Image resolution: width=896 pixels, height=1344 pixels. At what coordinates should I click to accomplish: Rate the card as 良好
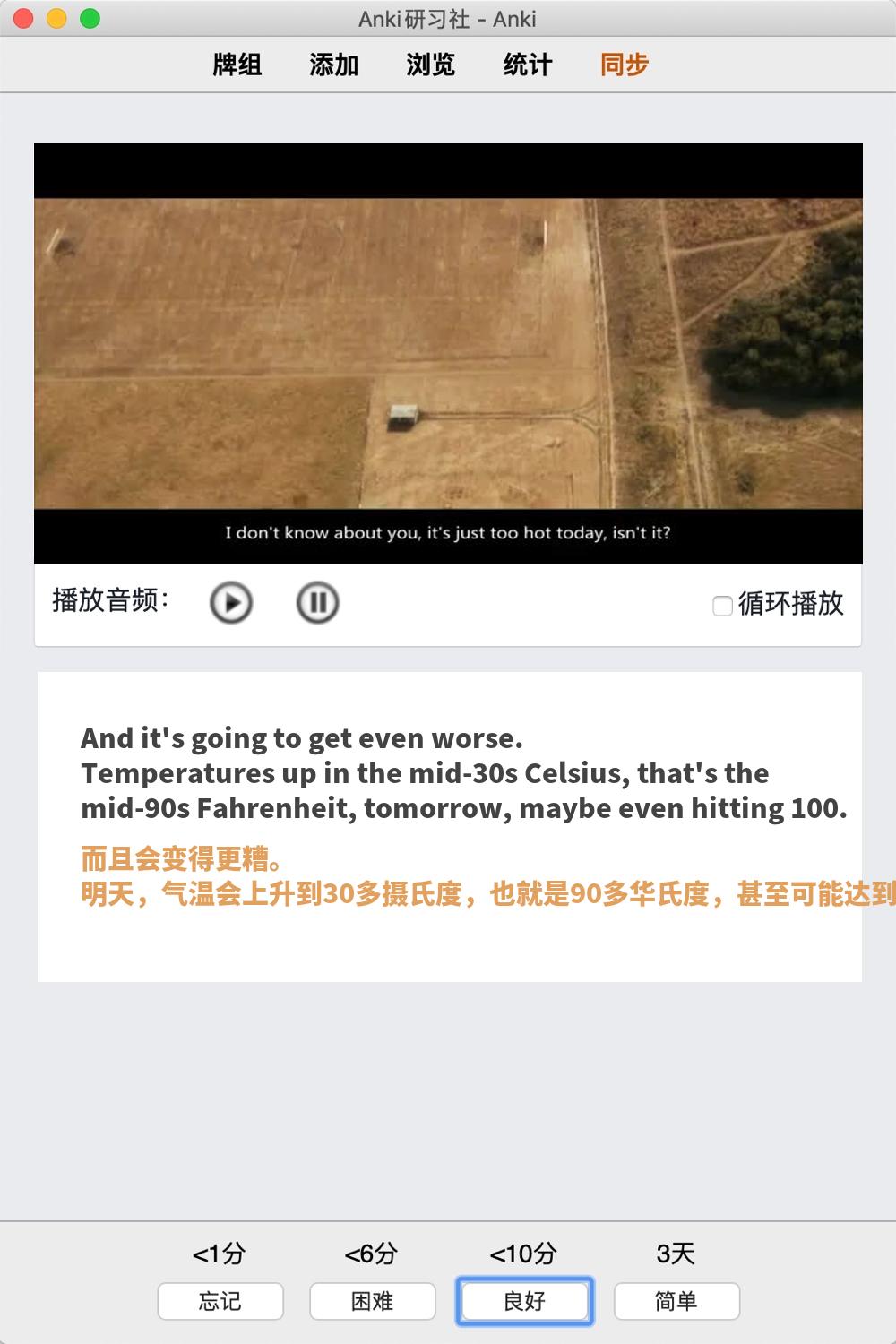[525, 1301]
